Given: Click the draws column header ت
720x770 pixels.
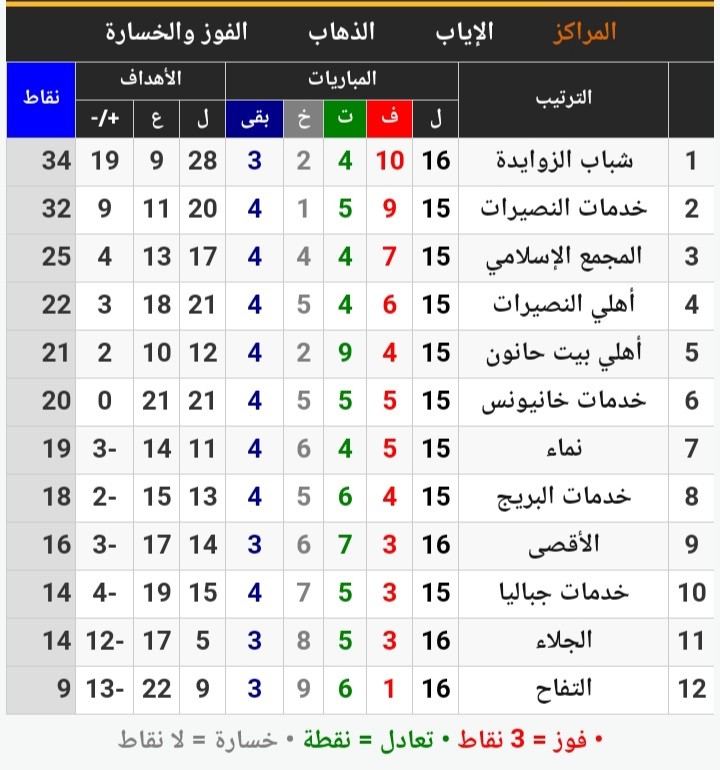Looking at the screenshot, I should [x=345, y=118].
